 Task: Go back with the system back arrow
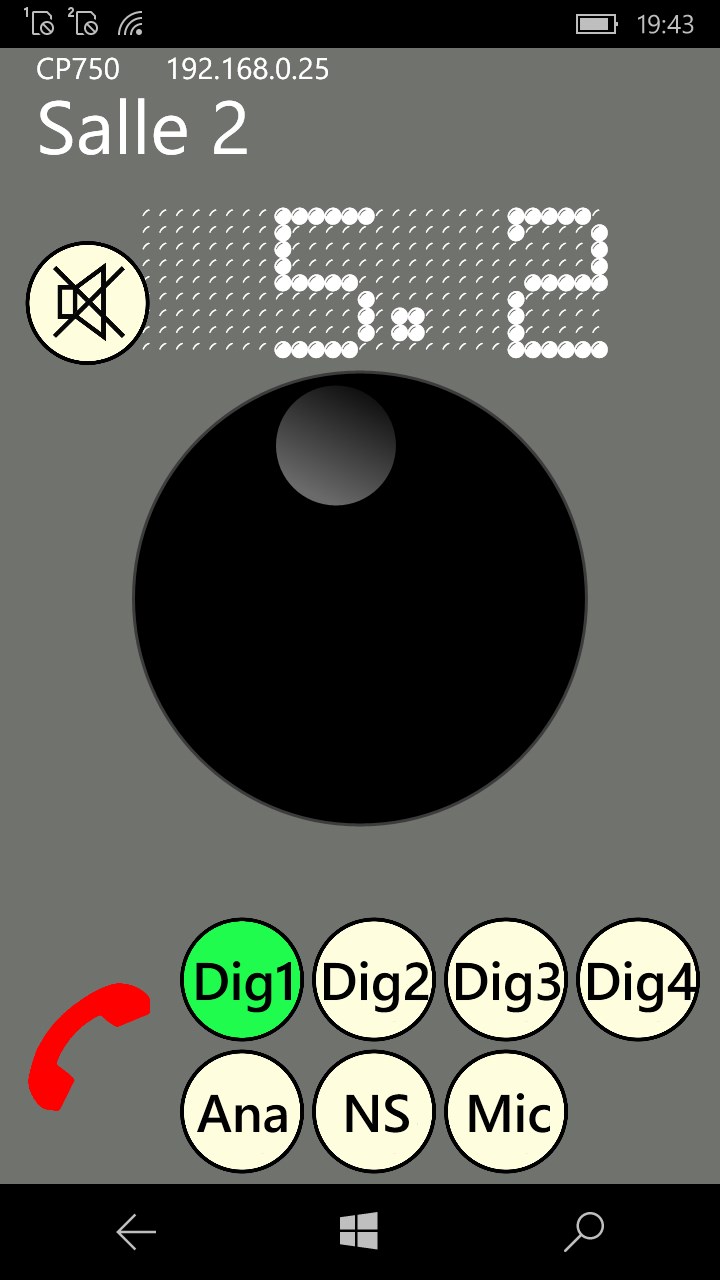[136, 1232]
